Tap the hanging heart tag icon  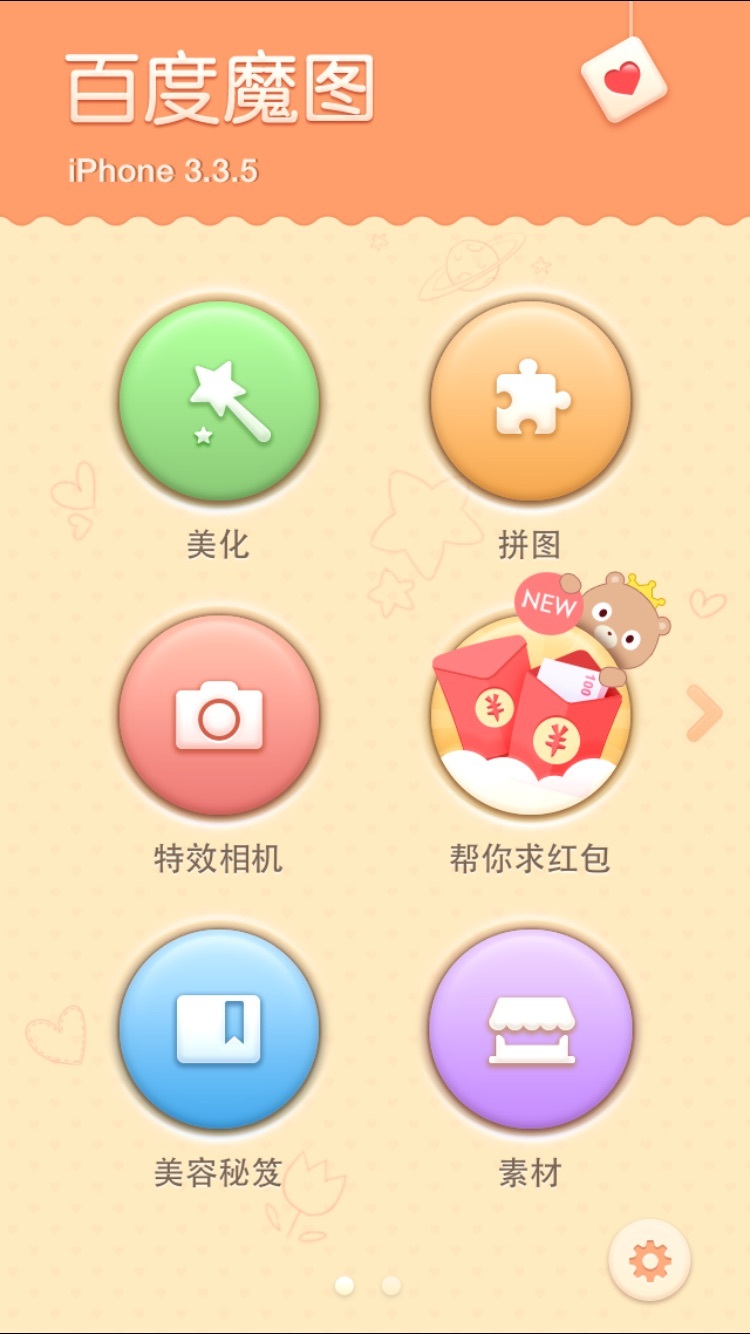(624, 79)
